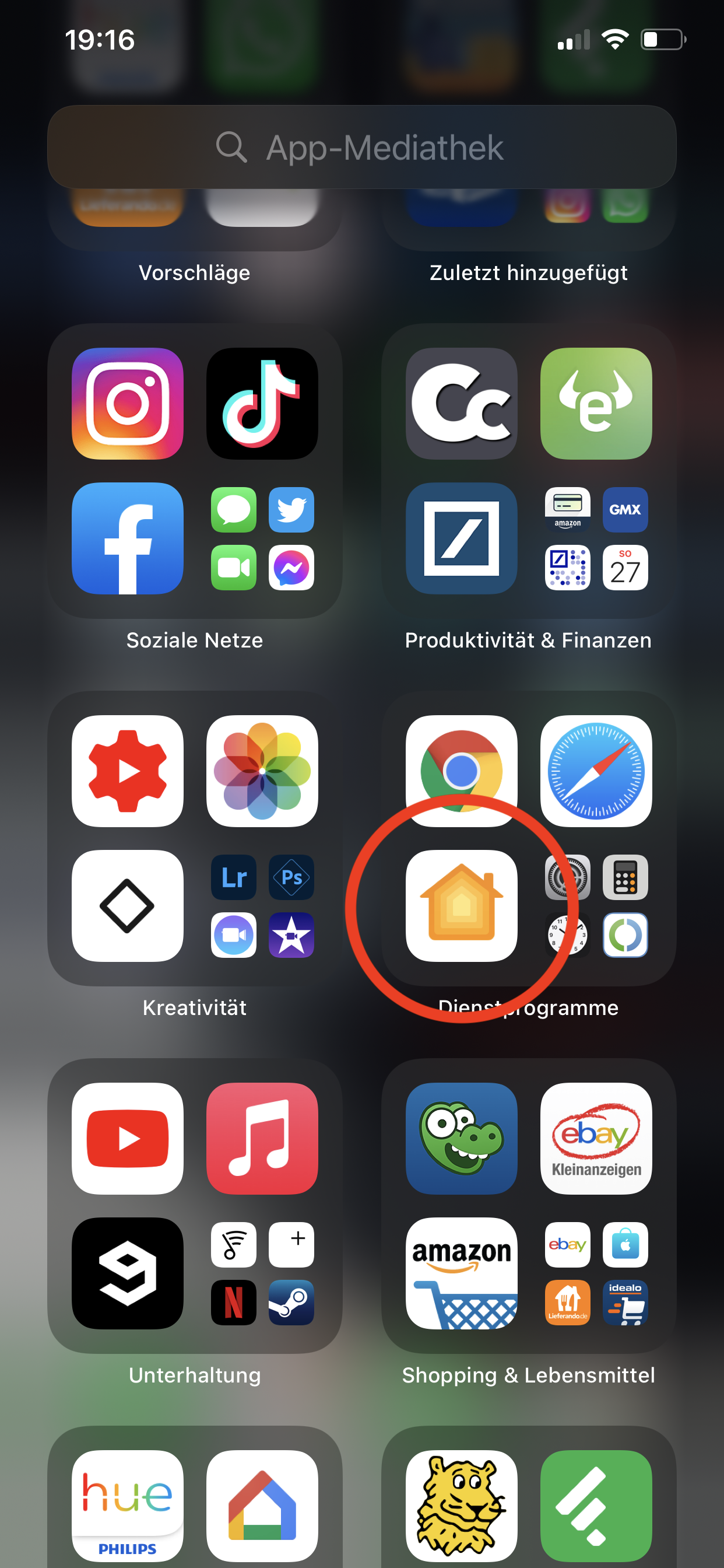The image size is (724, 1568).
Task: Open Apple Music
Action: coord(262,1138)
